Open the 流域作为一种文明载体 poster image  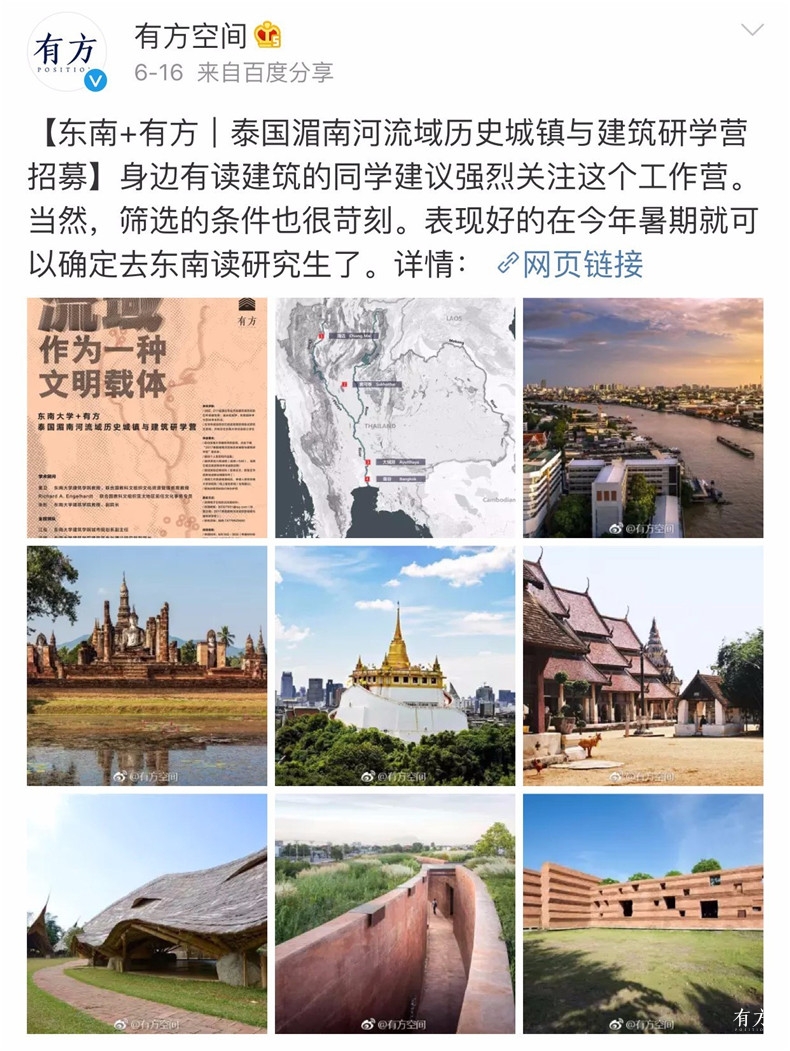[147, 418]
